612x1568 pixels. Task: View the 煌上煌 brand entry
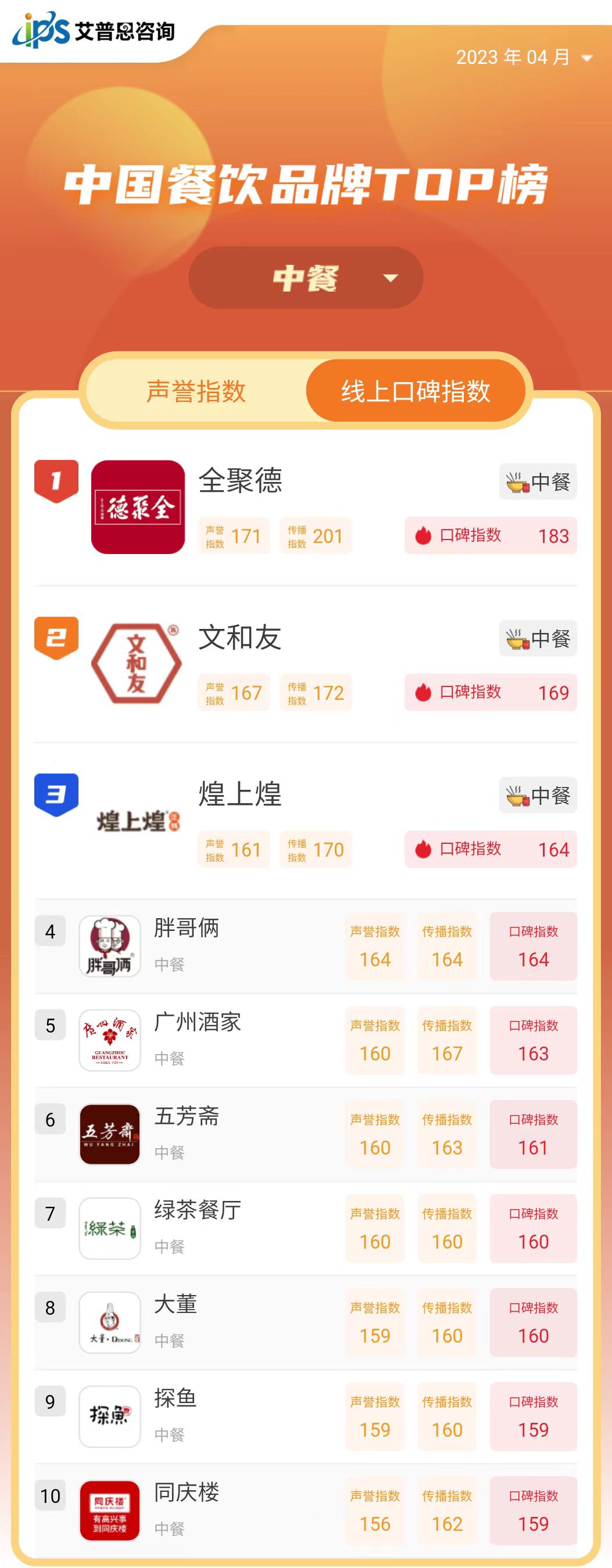(x=240, y=794)
